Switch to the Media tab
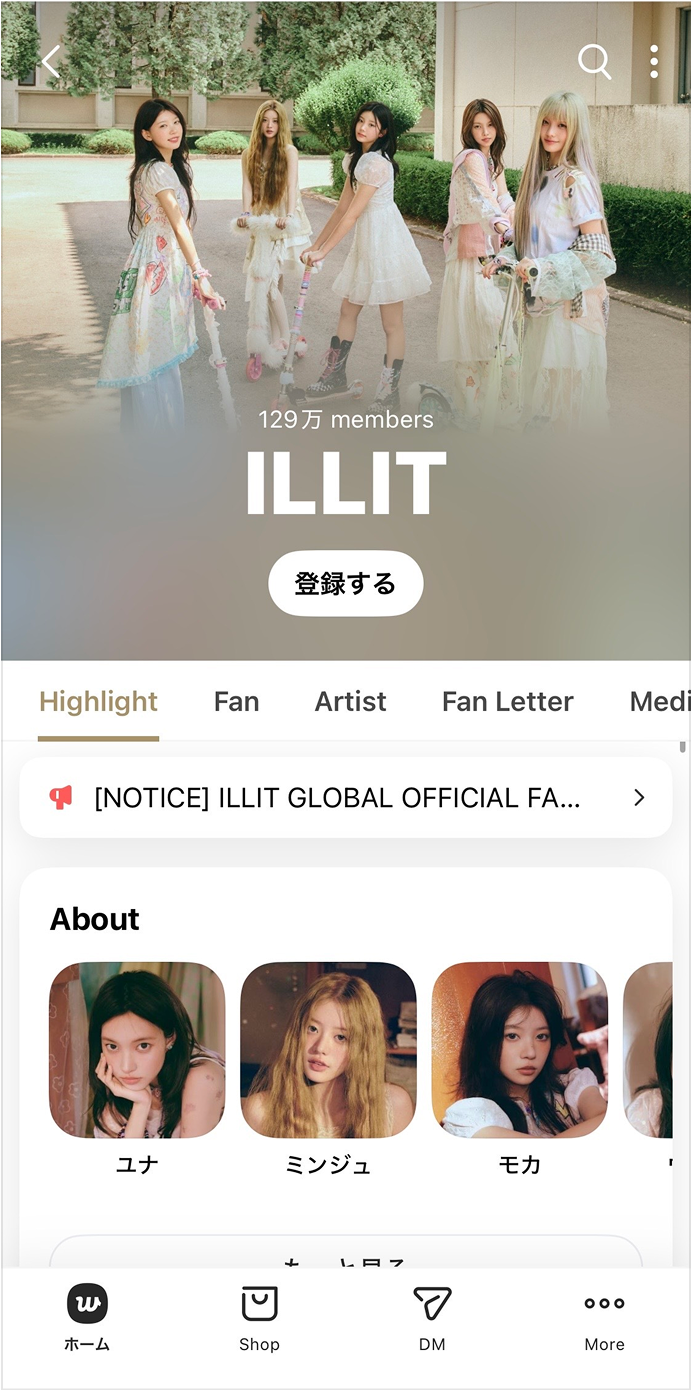Screen dimensions: 691x1390 [x=659, y=702]
